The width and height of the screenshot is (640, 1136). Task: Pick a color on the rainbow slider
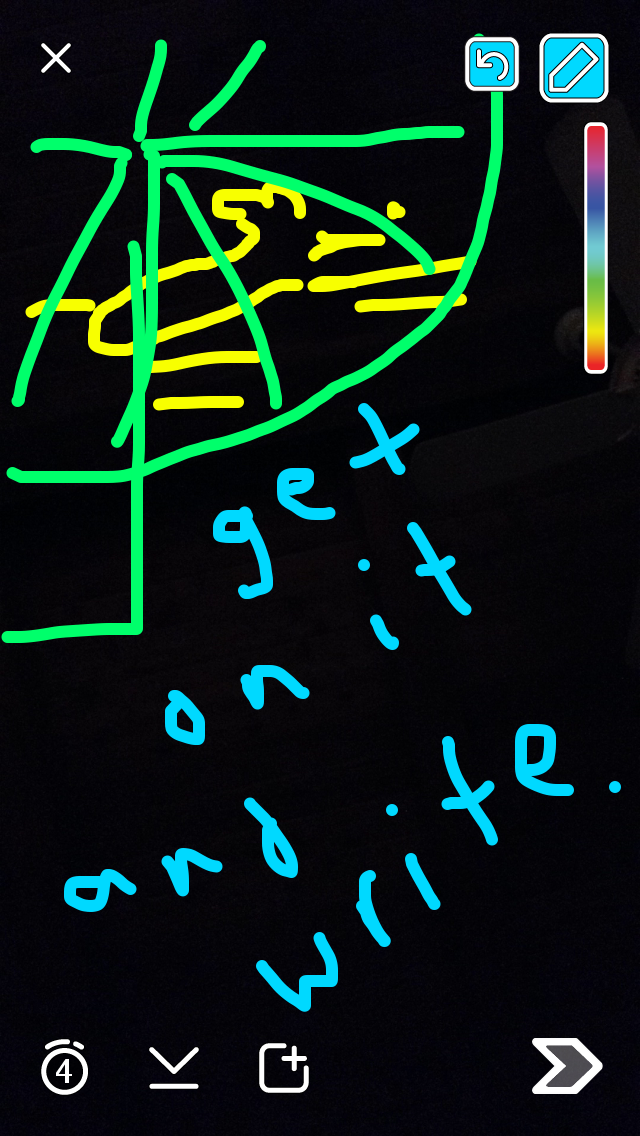point(596,248)
